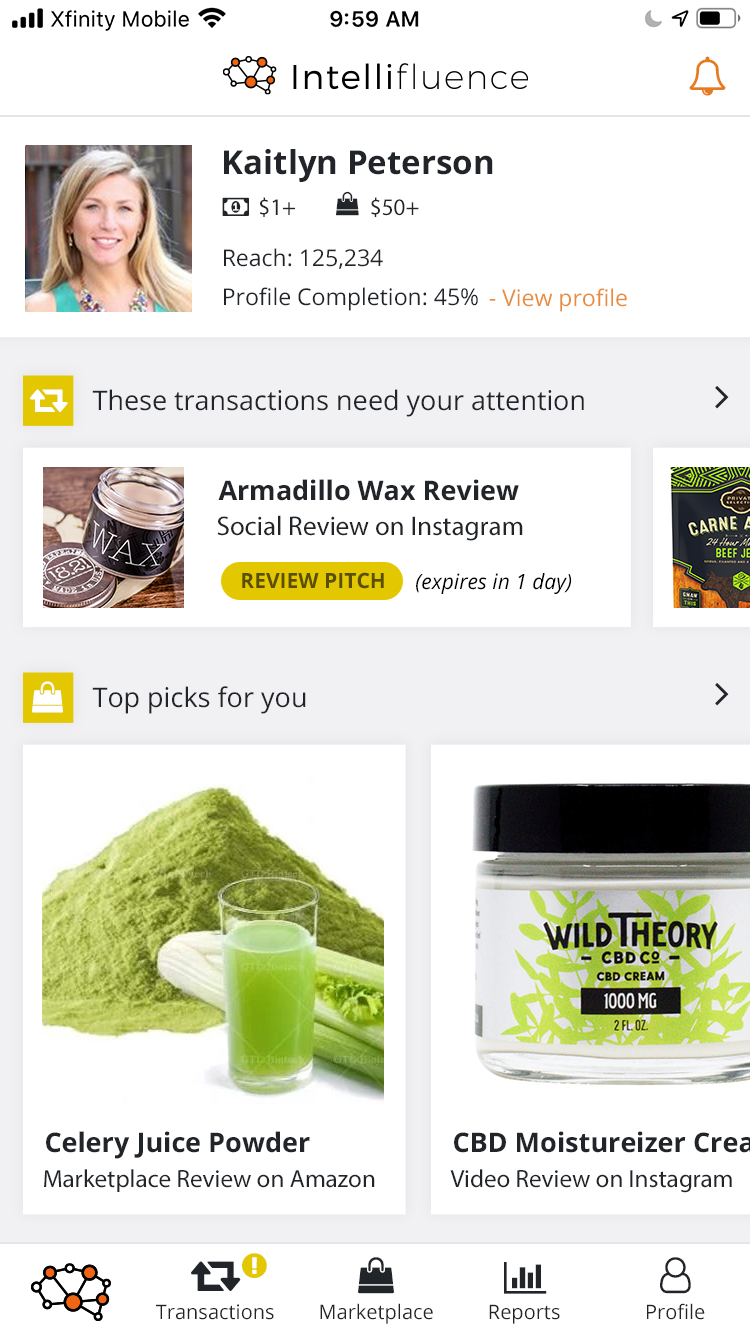Go to the Intellifluence home tab
The width and height of the screenshot is (750, 1334).
(x=70, y=1290)
